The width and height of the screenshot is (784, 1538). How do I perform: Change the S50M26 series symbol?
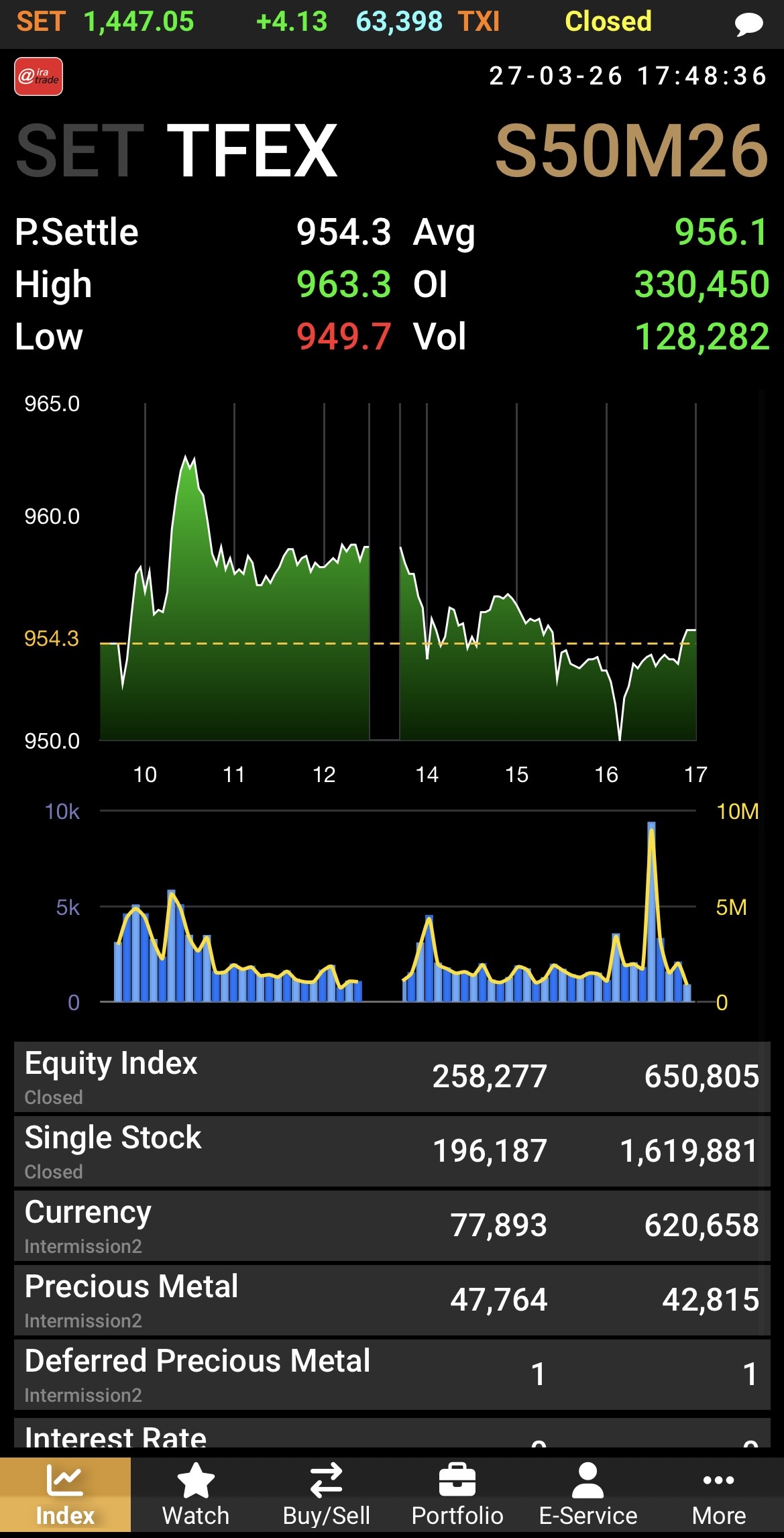[631, 151]
